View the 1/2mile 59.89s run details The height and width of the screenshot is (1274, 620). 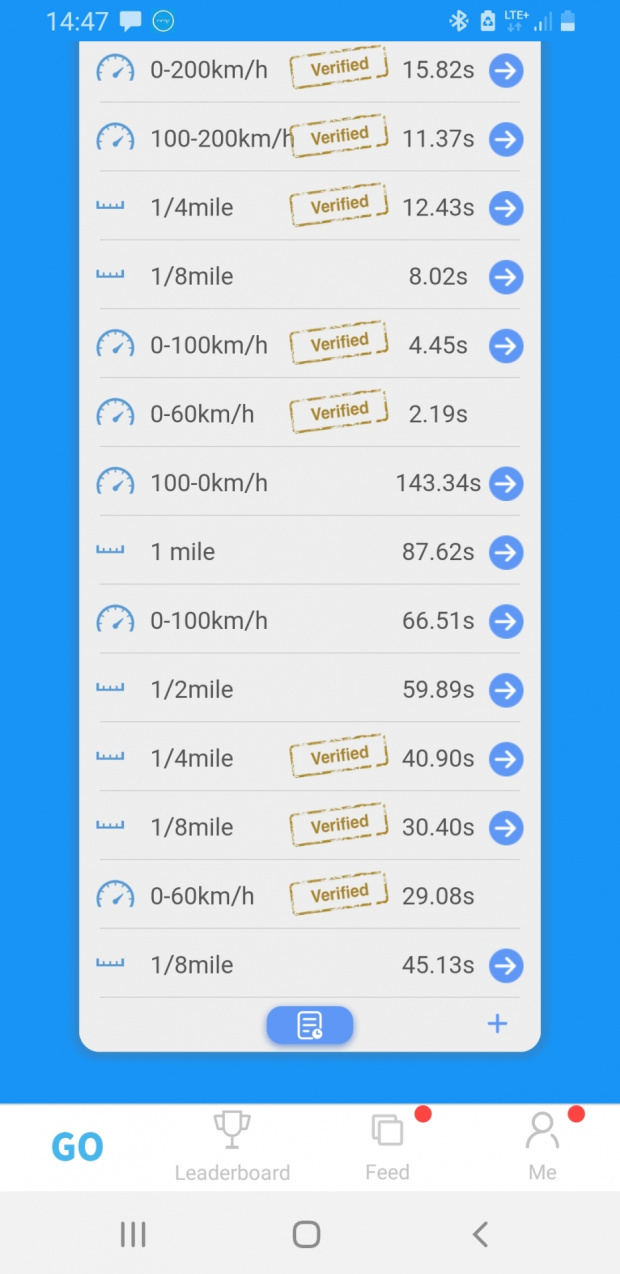pos(506,690)
